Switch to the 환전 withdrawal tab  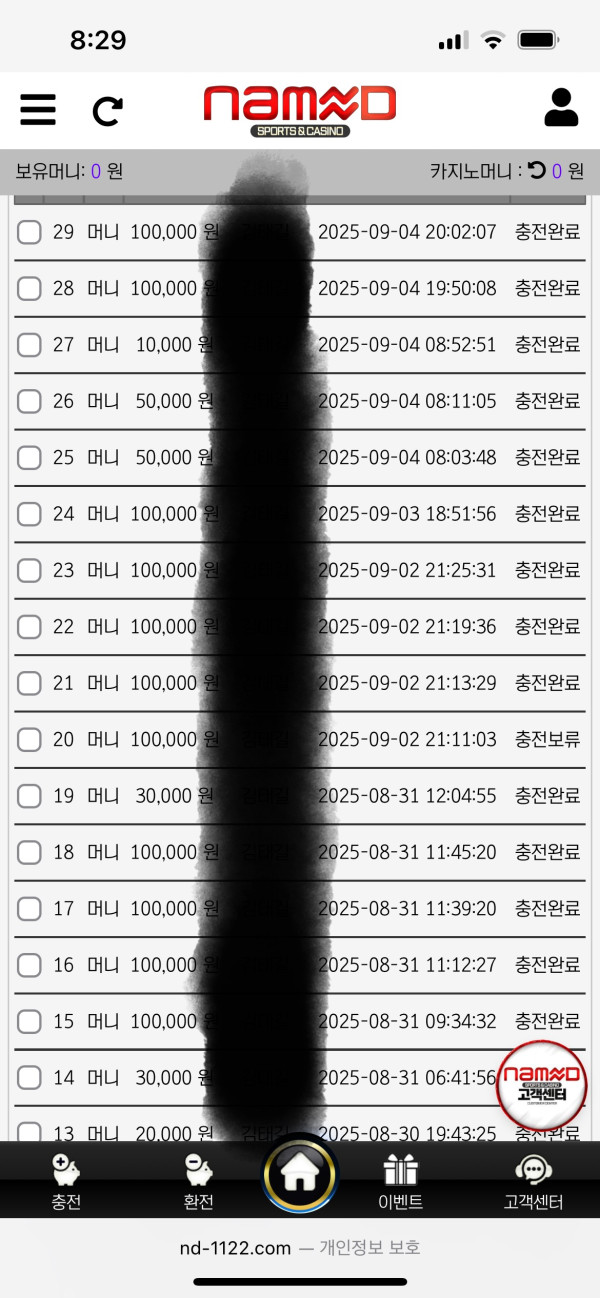(198, 1181)
